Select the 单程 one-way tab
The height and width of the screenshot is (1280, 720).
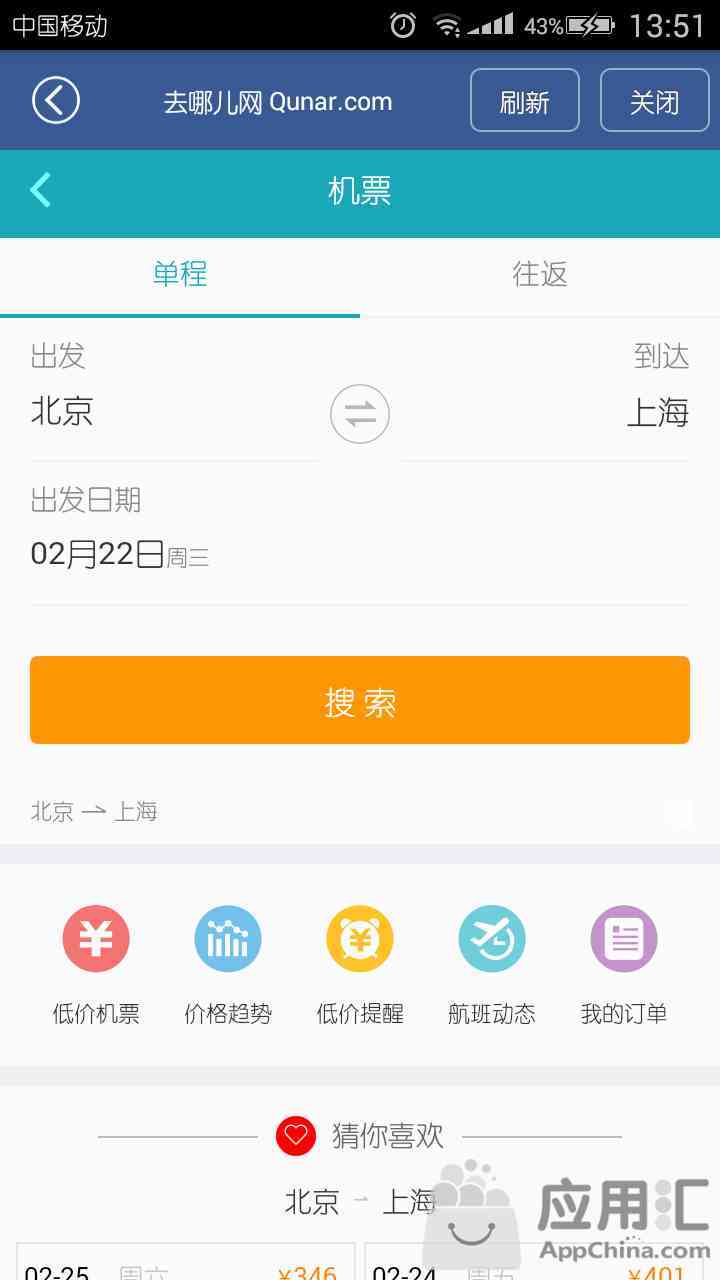click(180, 274)
